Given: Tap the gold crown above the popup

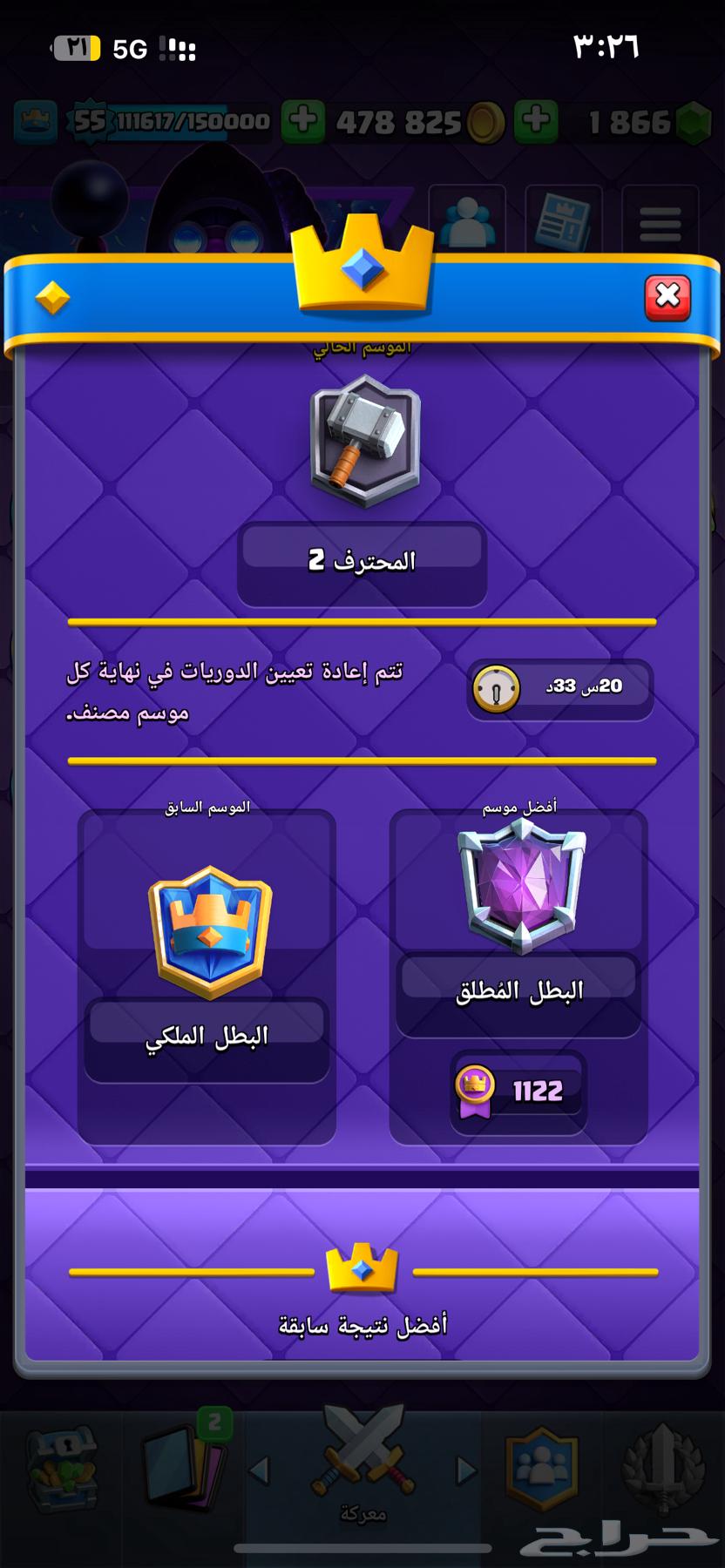Looking at the screenshot, I should coord(362,266).
